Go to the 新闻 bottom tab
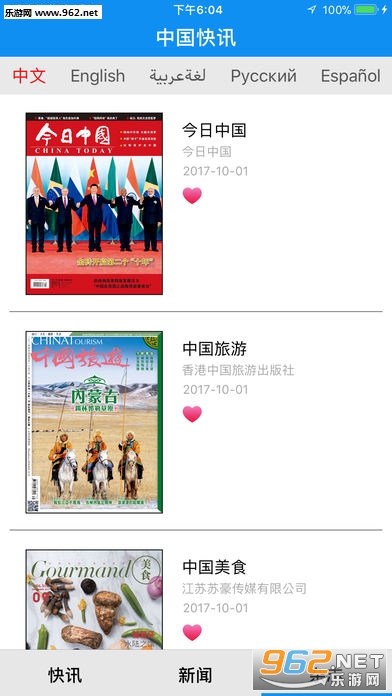This screenshot has width=392, height=696. [195, 675]
